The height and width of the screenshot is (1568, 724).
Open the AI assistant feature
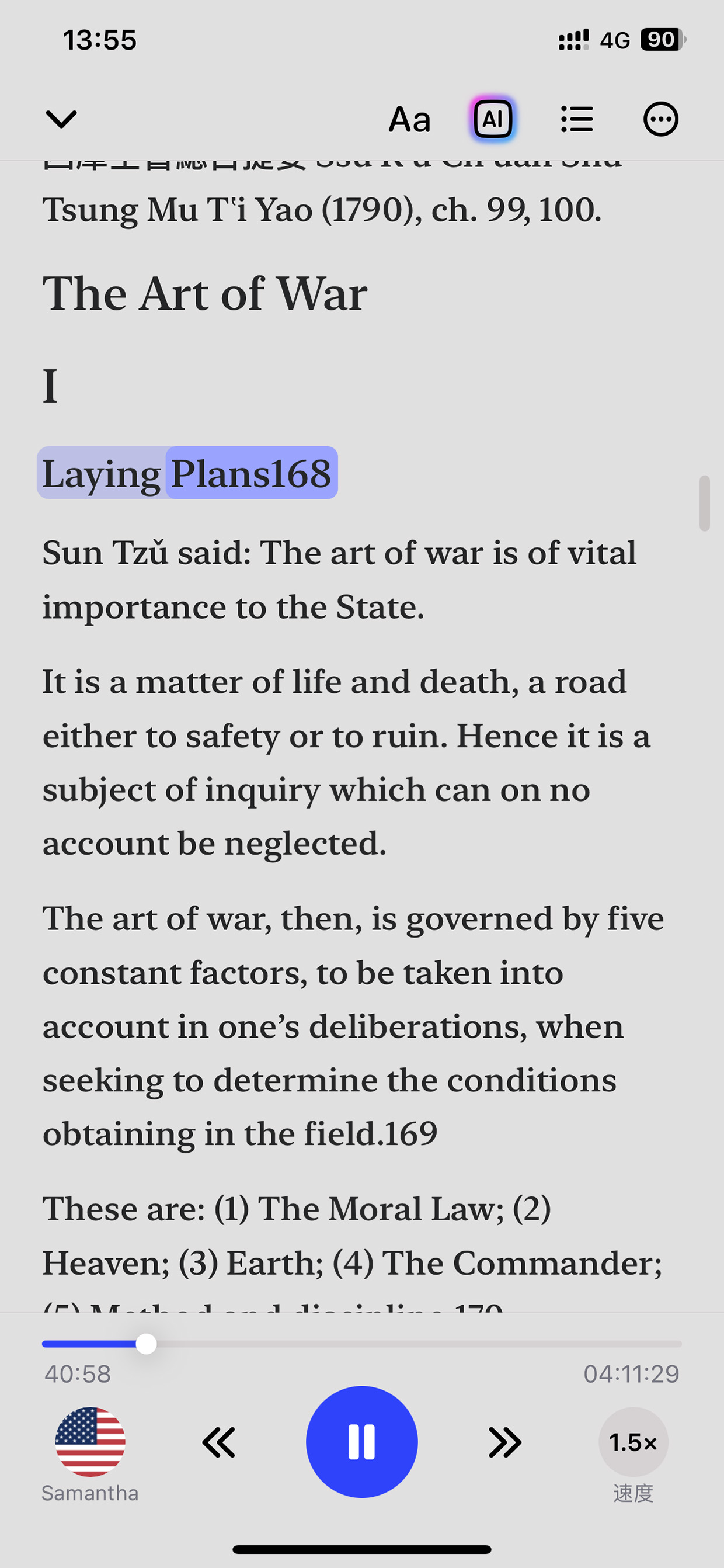[493, 119]
